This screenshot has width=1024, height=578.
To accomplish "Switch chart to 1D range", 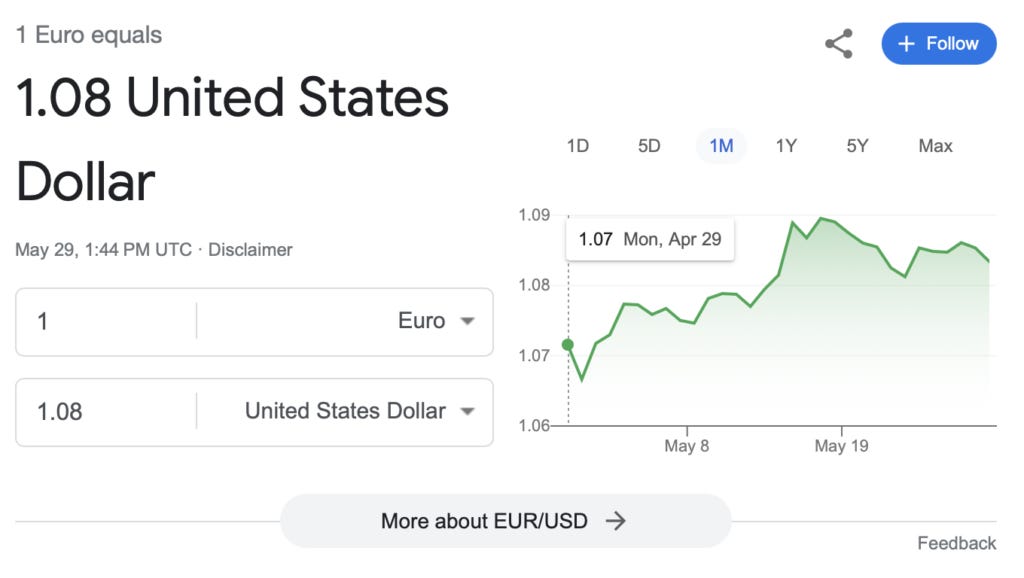I will point(577,146).
